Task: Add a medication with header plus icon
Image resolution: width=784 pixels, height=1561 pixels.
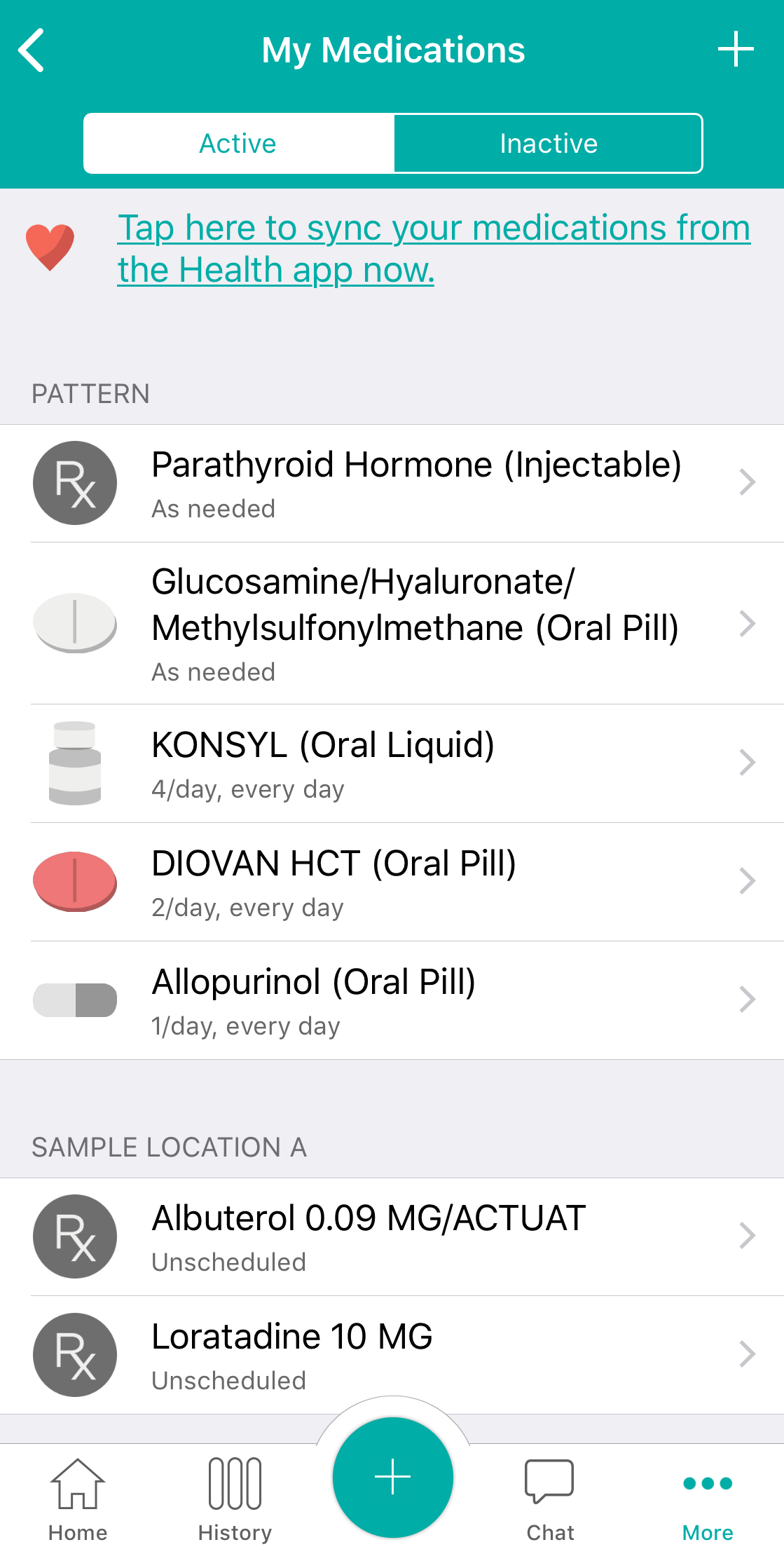Action: click(736, 49)
